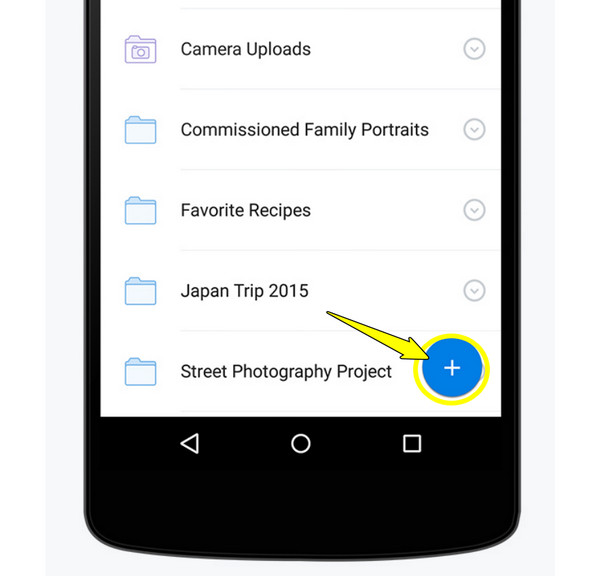Expand the Japan Trip 2015 options arrow
Viewport: 600px width, 576px height.
coord(475,291)
